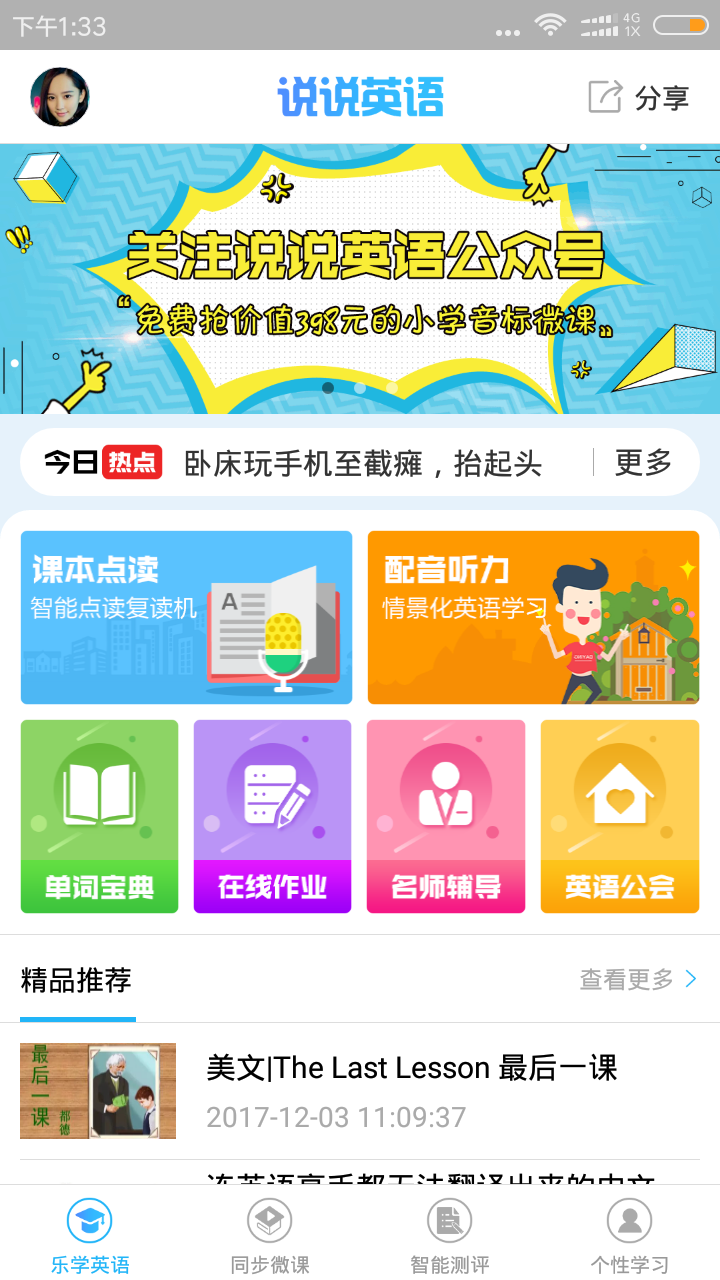Enter the 英语公会 English guild
This screenshot has height=1280, width=720.
619,816
